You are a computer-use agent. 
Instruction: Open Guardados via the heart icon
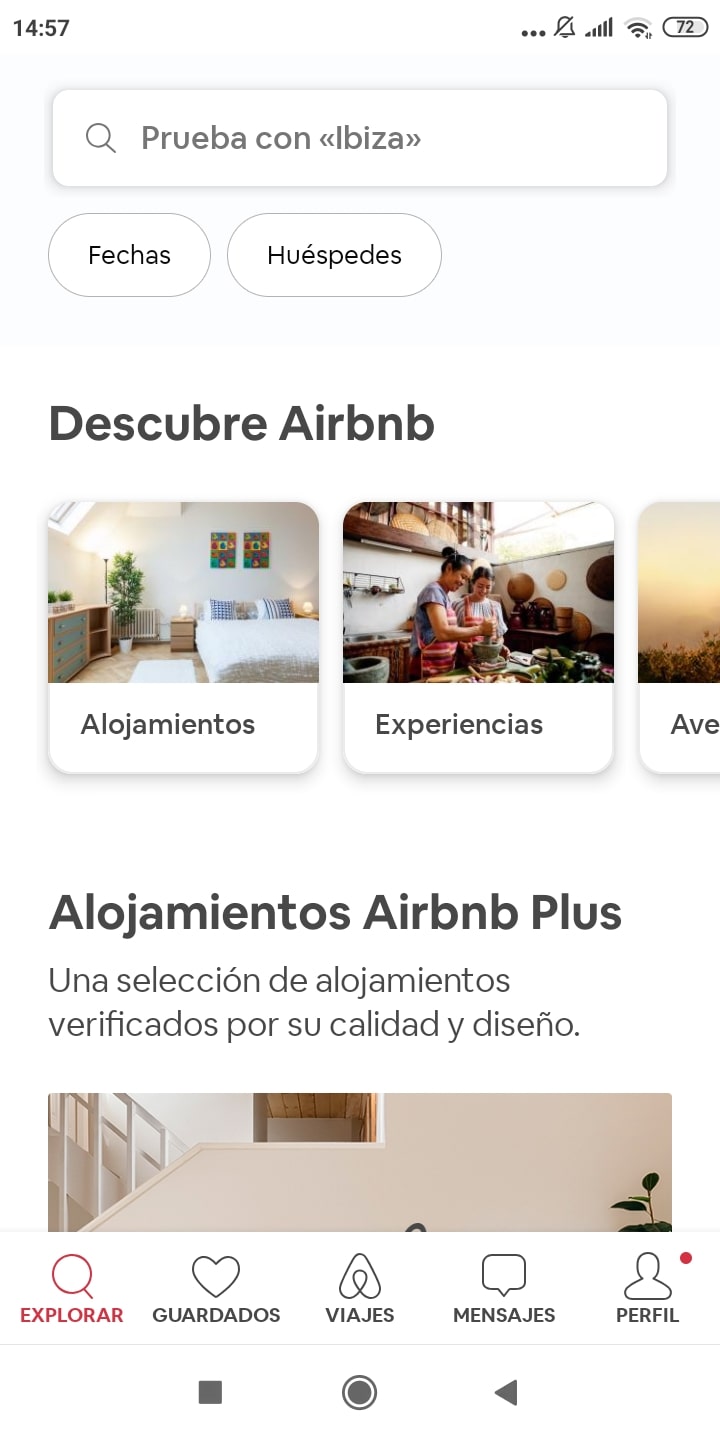(x=215, y=1277)
